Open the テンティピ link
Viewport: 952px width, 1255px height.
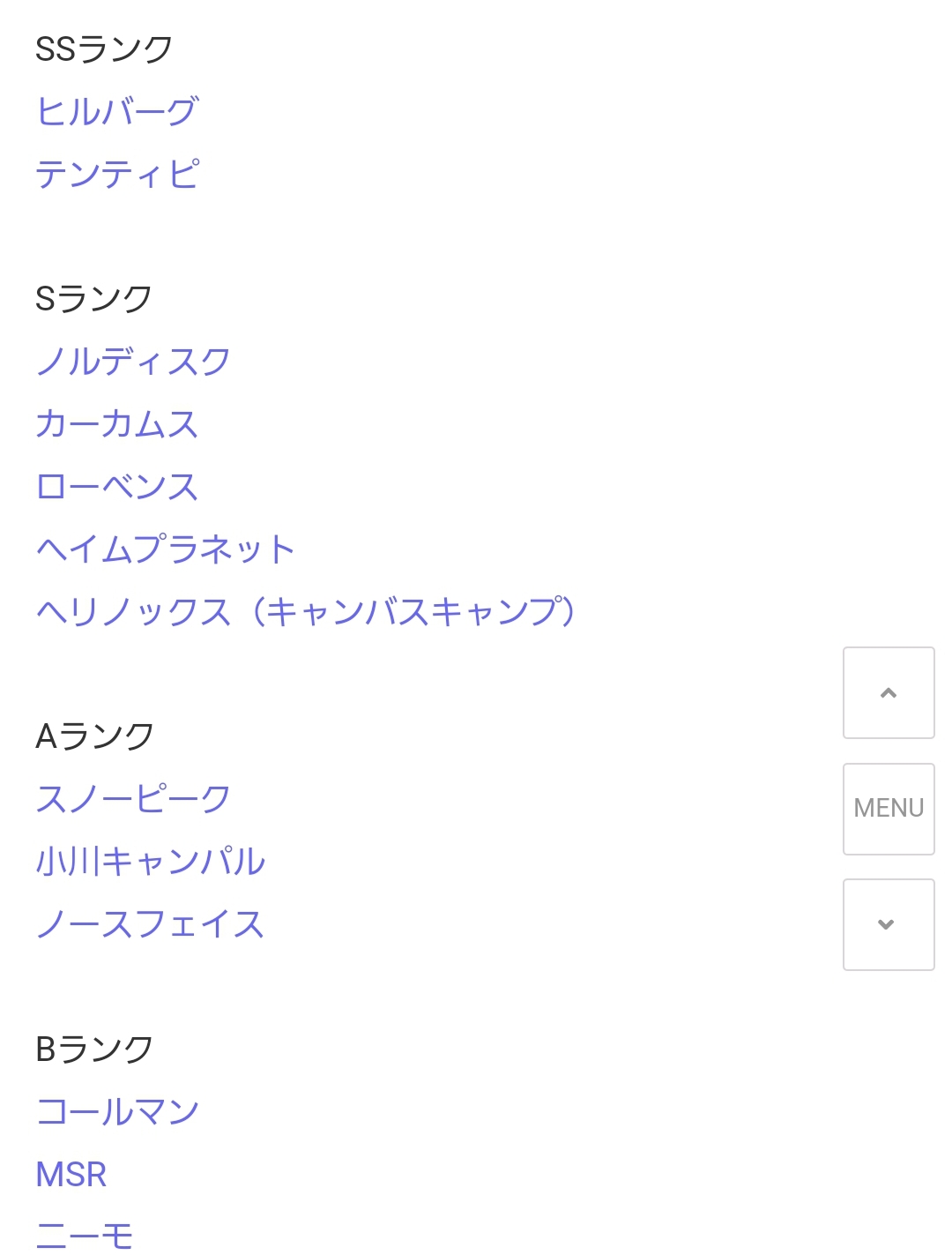coord(116,175)
